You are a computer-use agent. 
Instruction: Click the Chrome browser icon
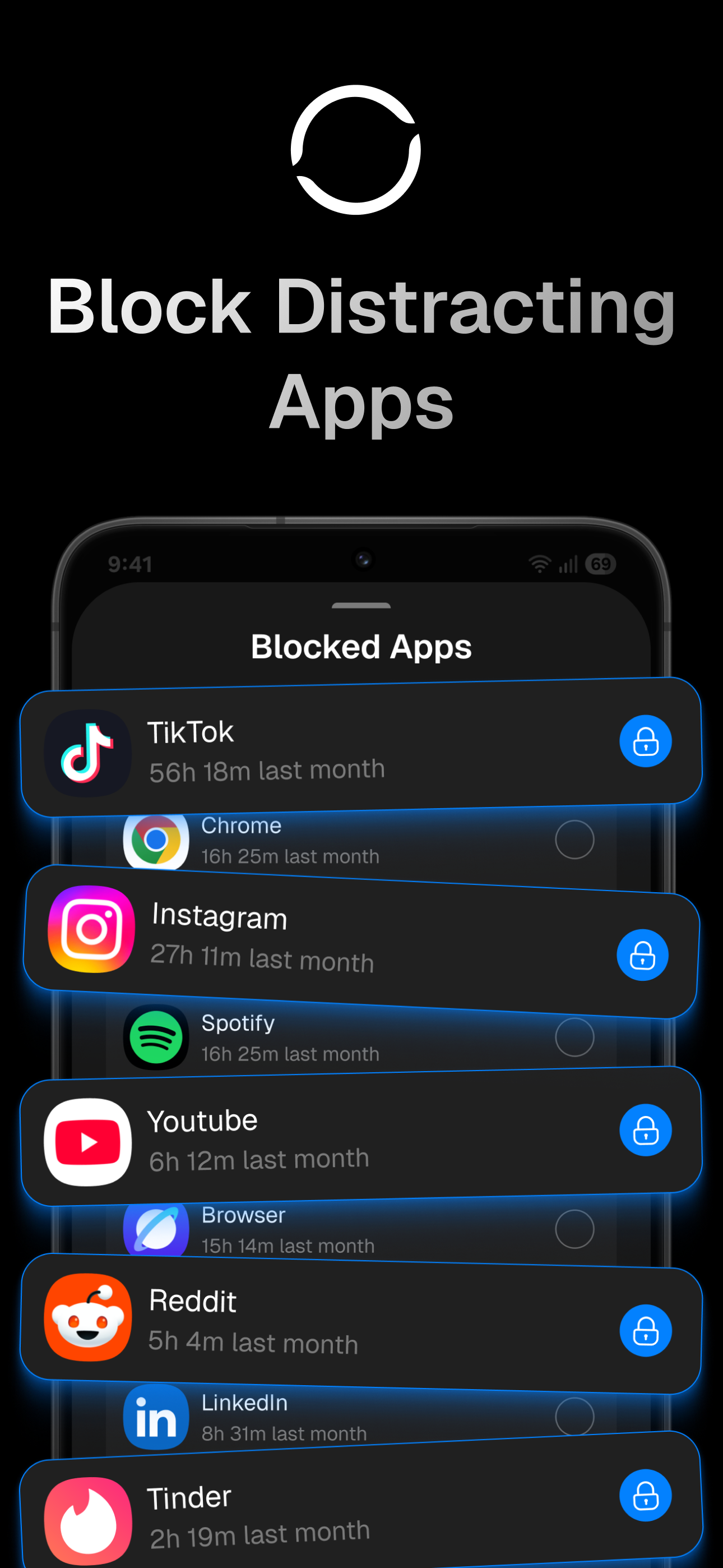click(x=156, y=840)
